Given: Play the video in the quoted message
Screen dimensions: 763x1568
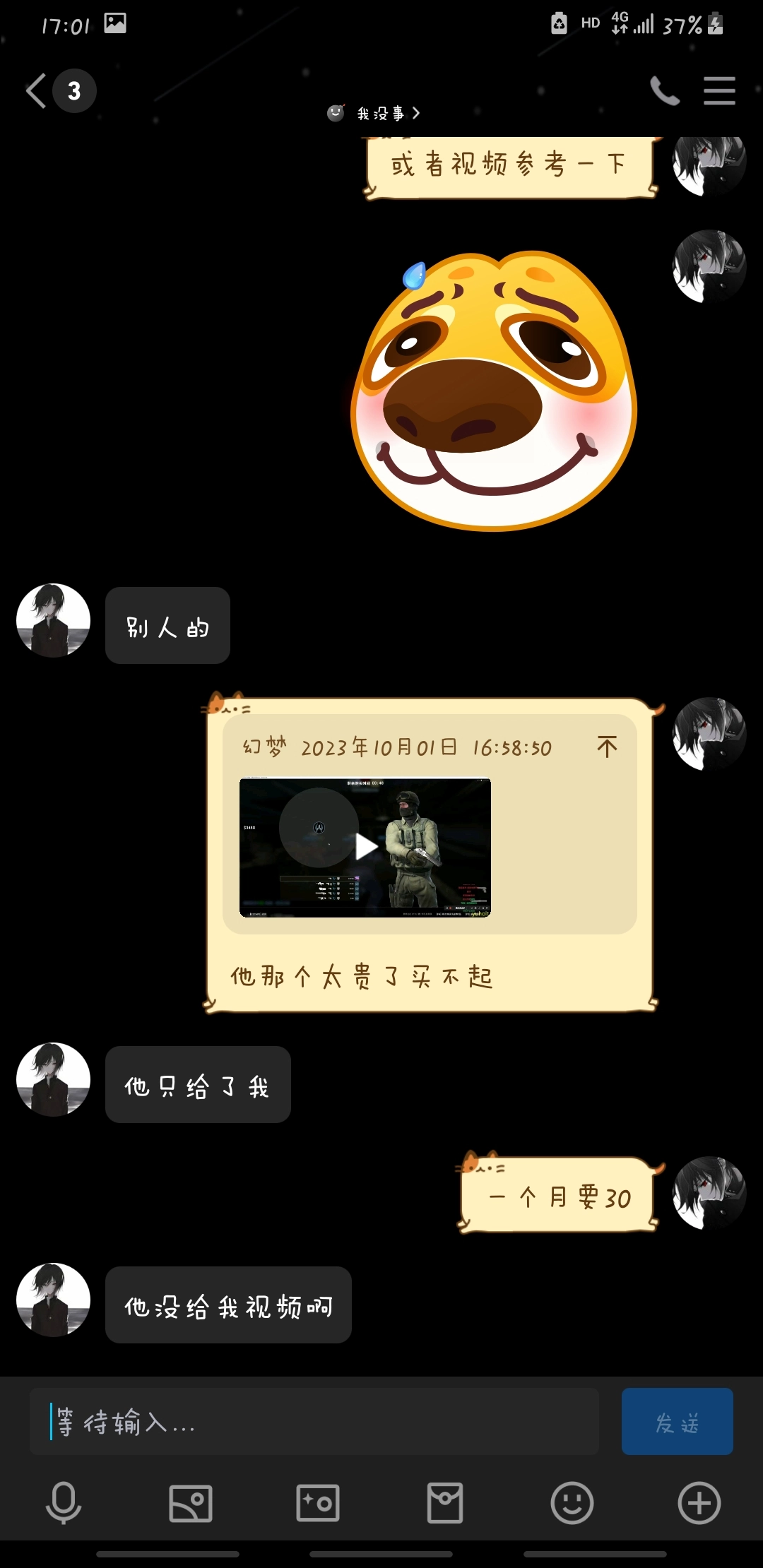Looking at the screenshot, I should pos(365,847).
